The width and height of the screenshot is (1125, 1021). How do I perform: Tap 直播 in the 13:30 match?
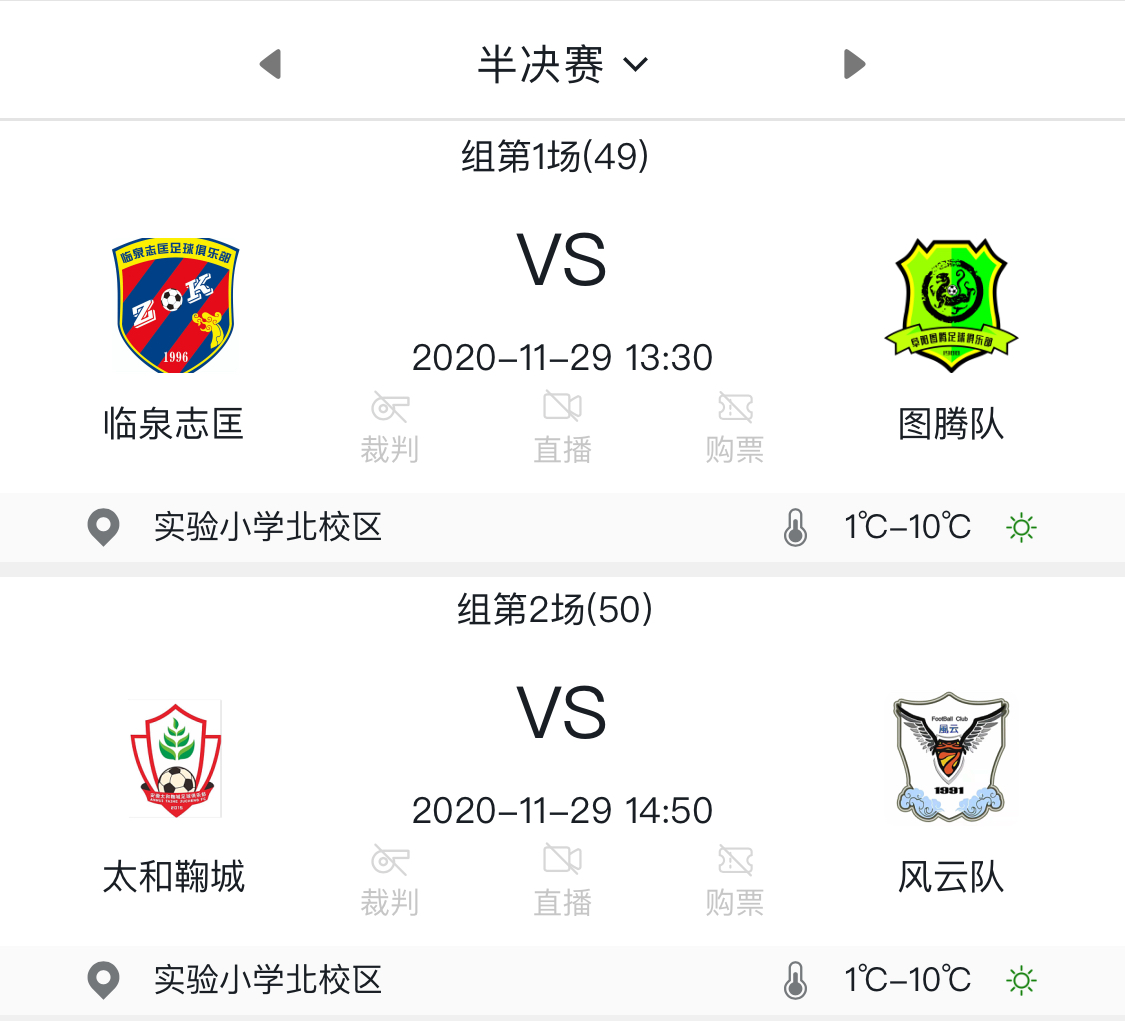coord(562,428)
